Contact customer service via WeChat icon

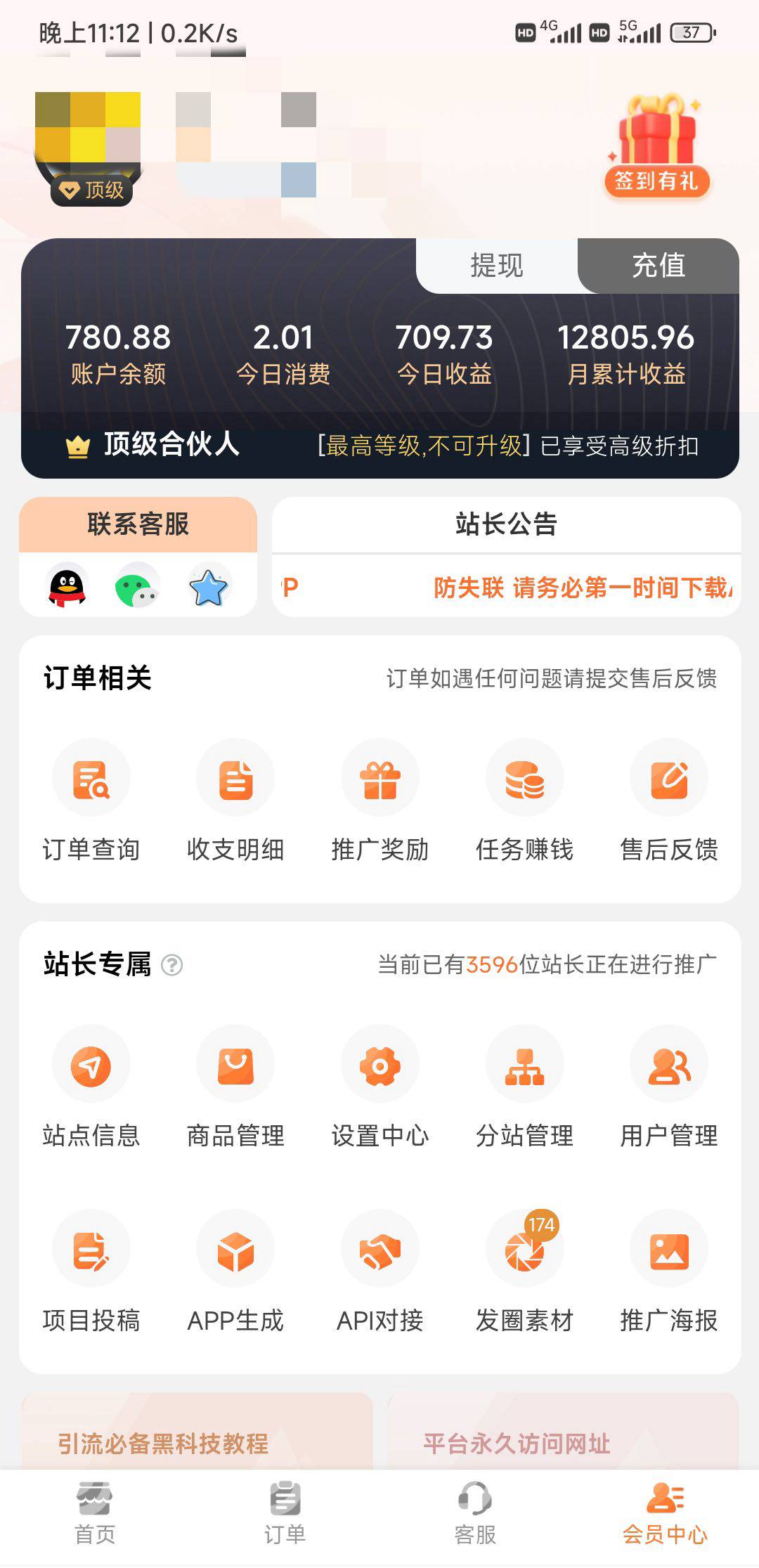[137, 587]
